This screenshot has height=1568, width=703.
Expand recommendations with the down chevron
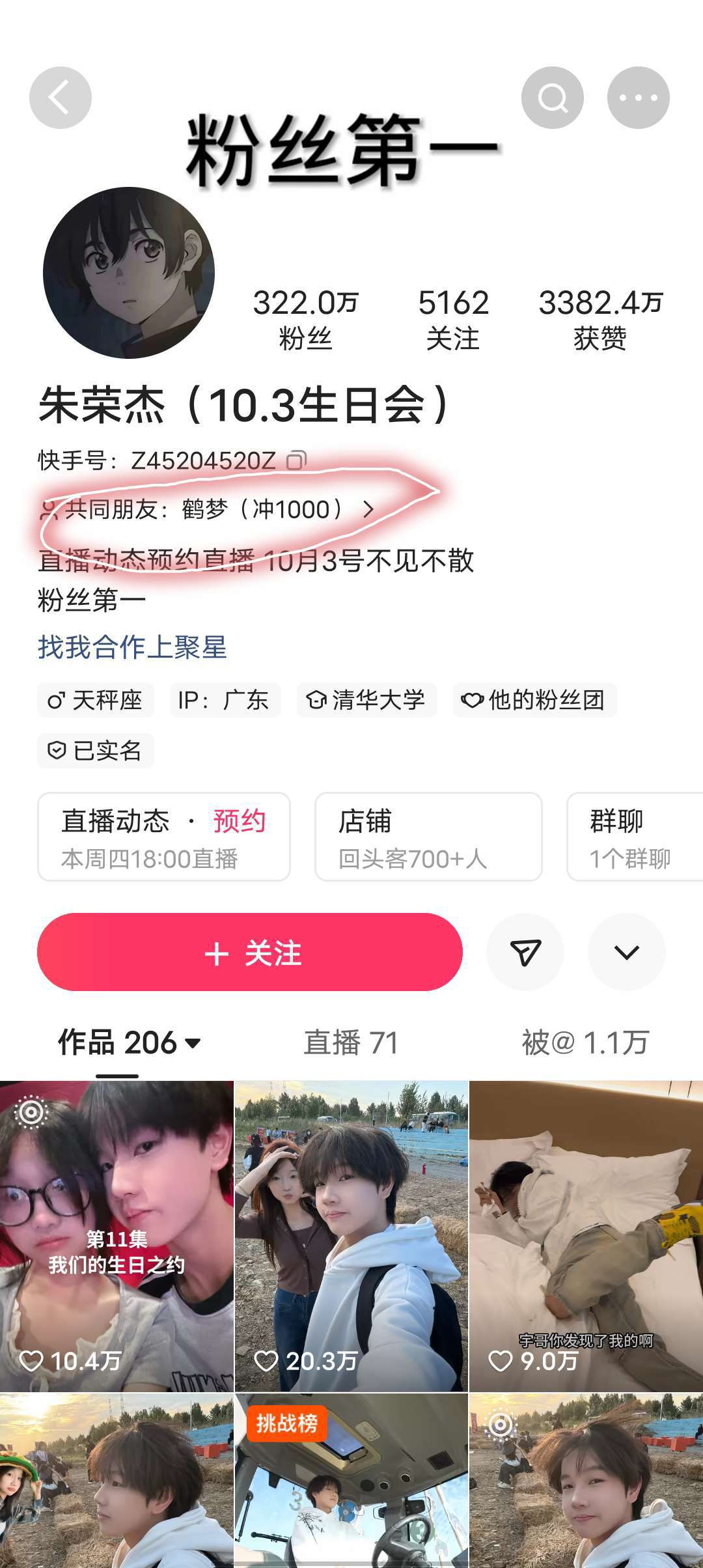626,952
